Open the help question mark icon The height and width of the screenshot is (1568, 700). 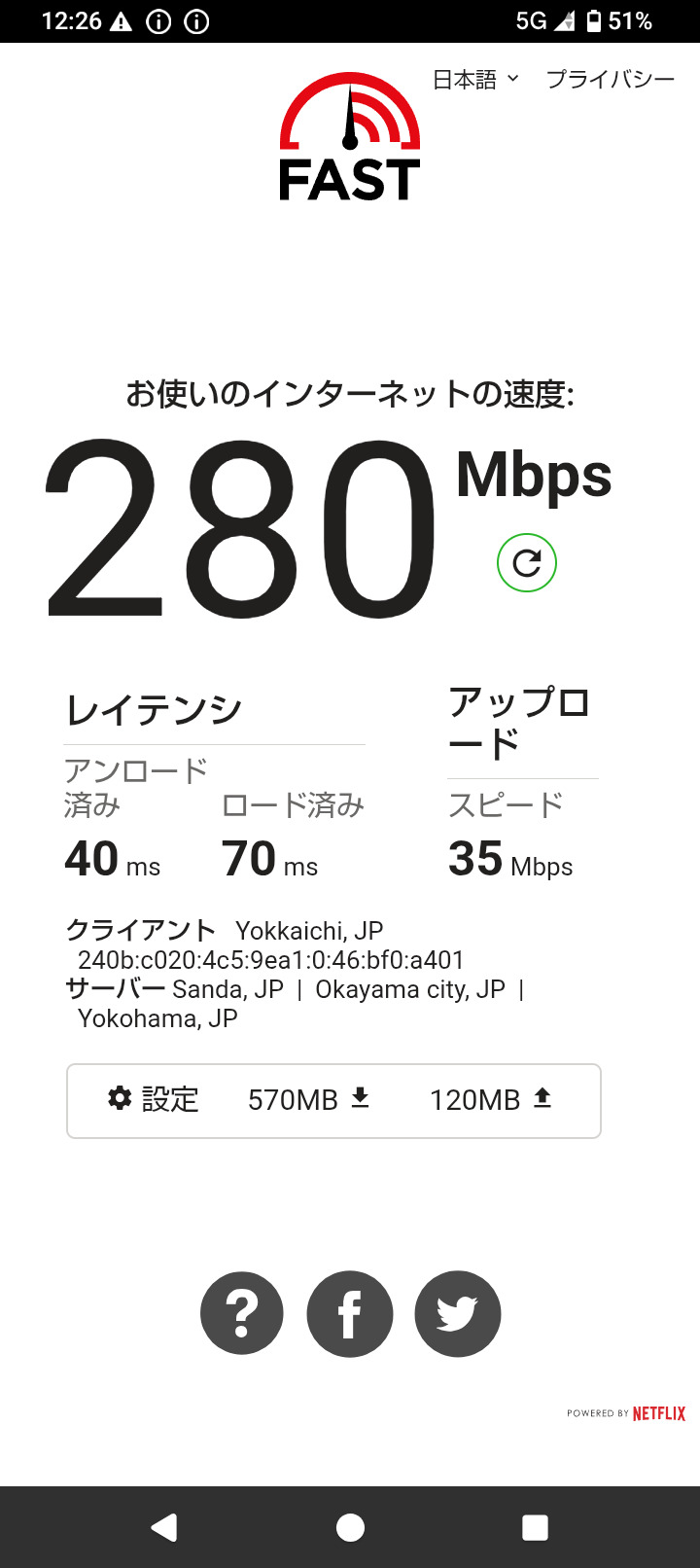[x=242, y=1314]
